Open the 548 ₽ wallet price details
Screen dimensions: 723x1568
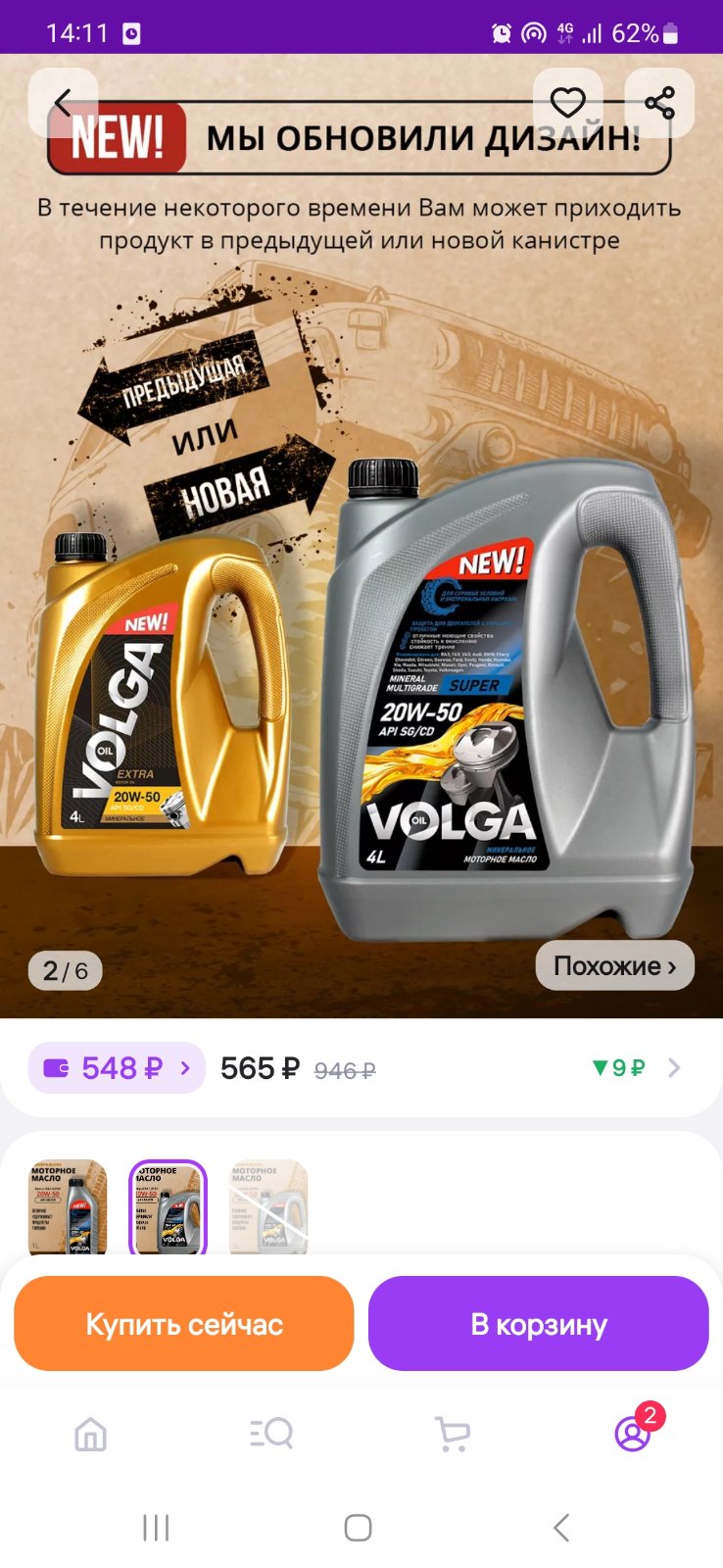click(x=117, y=1068)
